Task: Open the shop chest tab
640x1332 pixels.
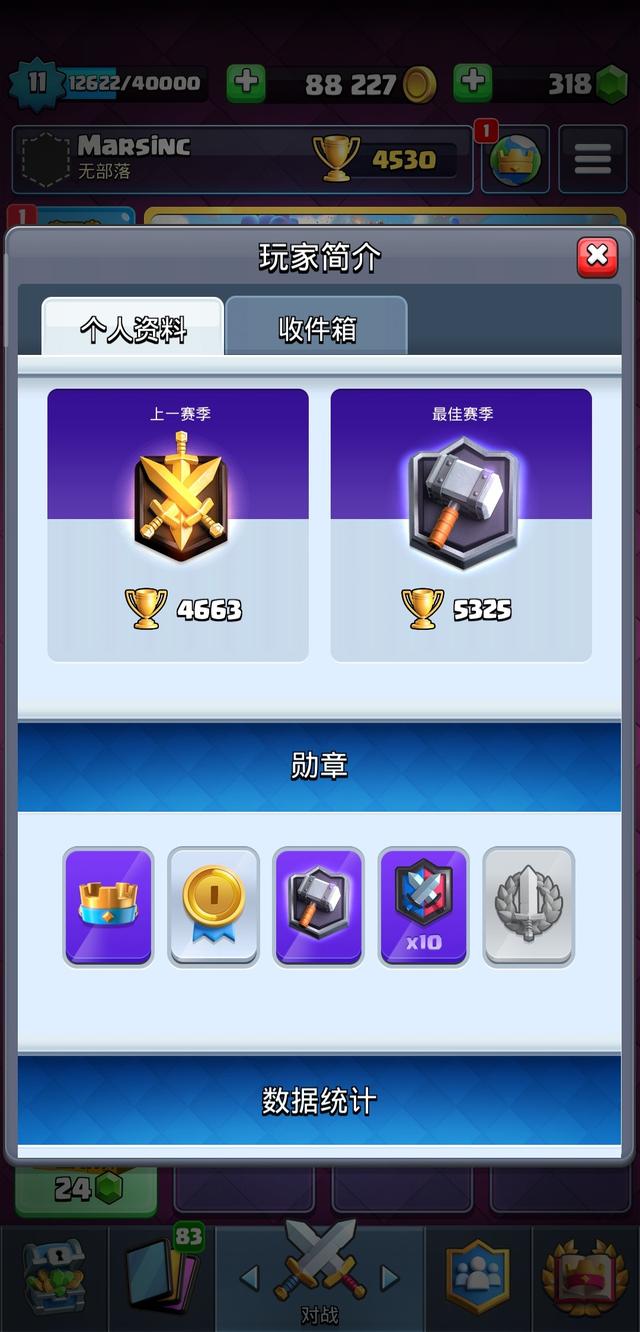Action: (52, 1276)
